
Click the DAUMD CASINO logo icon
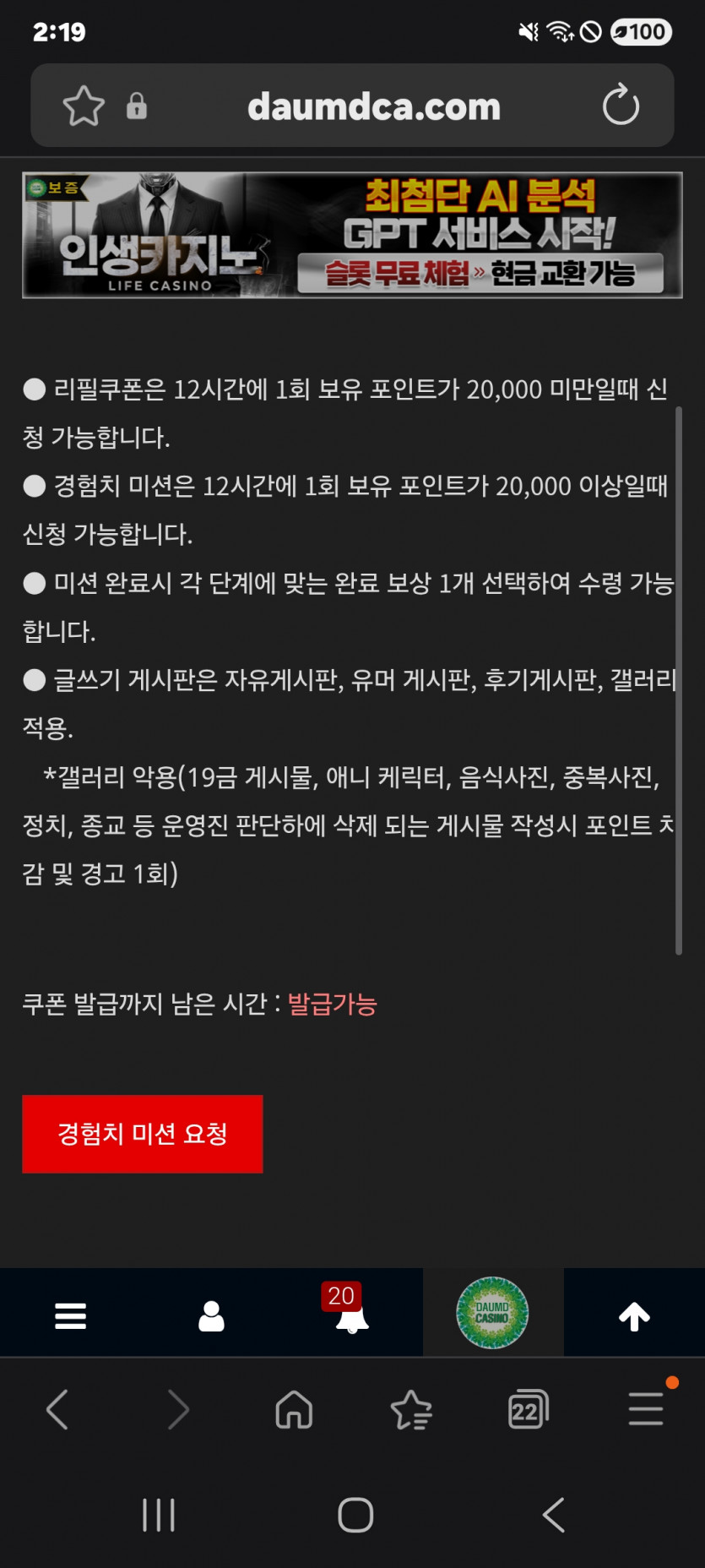[493, 1312]
